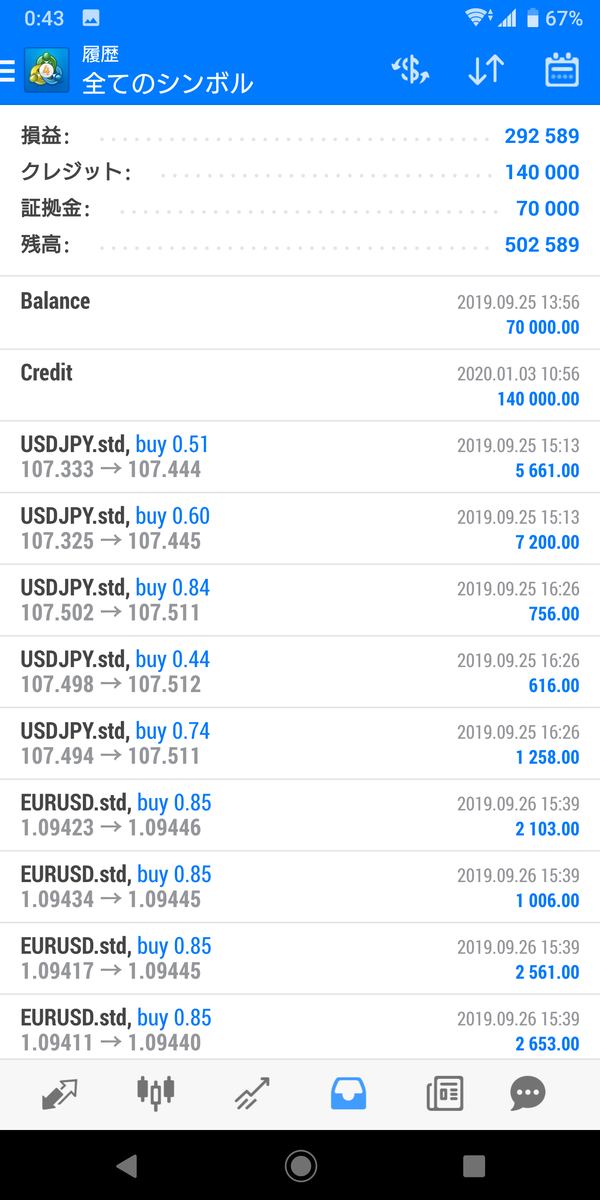Open the calendar date range picker
Image resolution: width=600 pixels, height=1200 pixels.
[562, 70]
